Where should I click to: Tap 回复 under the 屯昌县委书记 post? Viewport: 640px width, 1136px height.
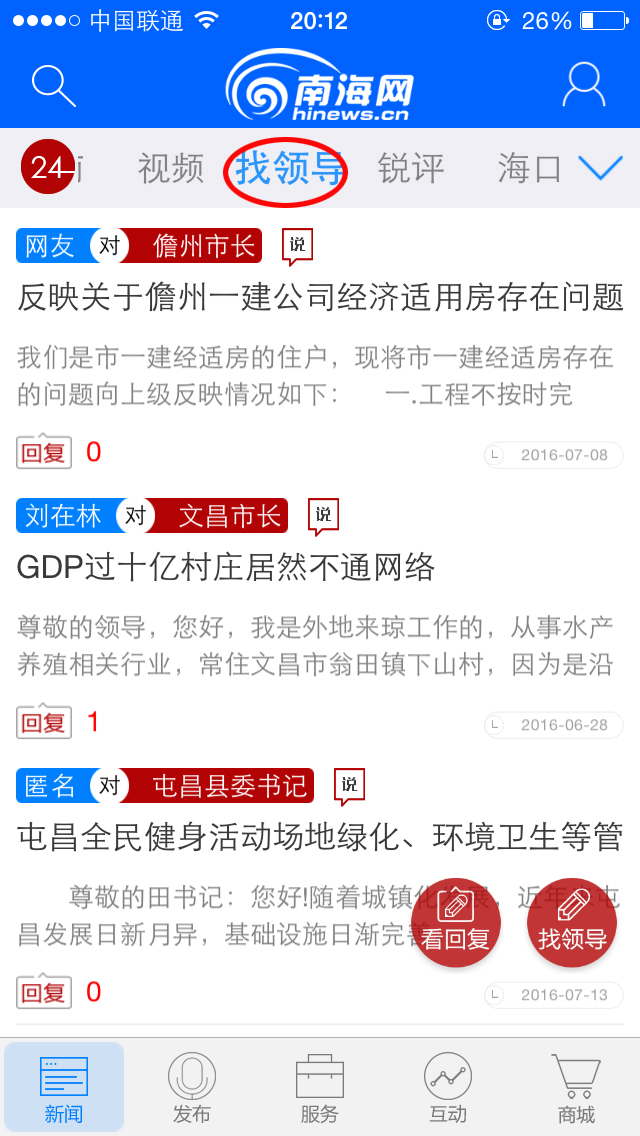tap(44, 992)
